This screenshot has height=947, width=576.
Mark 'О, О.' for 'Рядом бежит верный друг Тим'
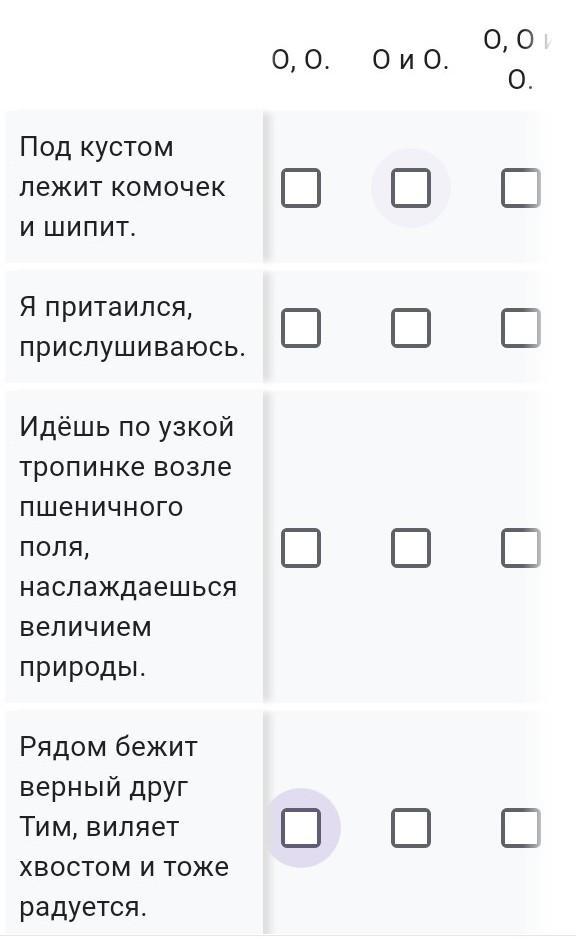pos(301,827)
